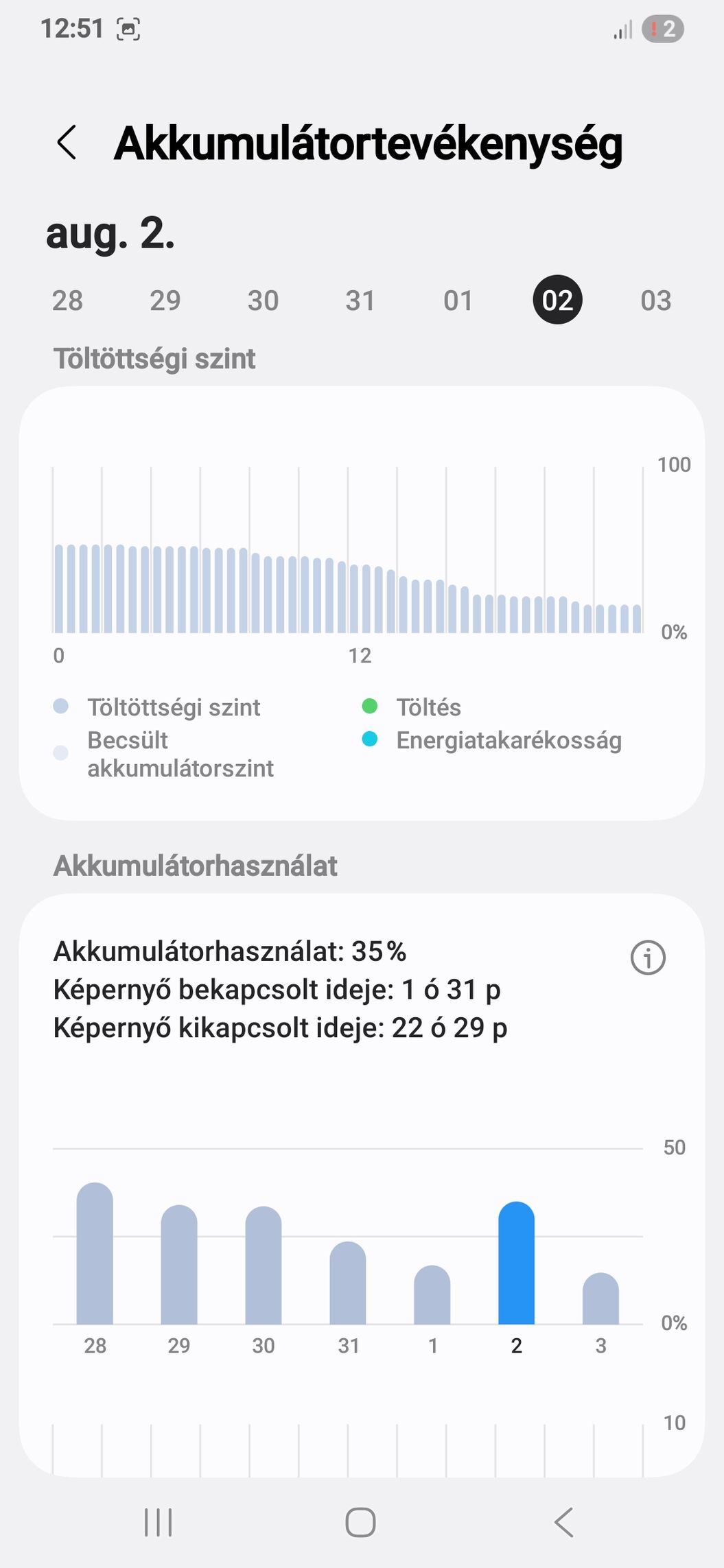Select date 28 in the day strip
Image resolution: width=724 pixels, height=1568 pixels.
67,300
